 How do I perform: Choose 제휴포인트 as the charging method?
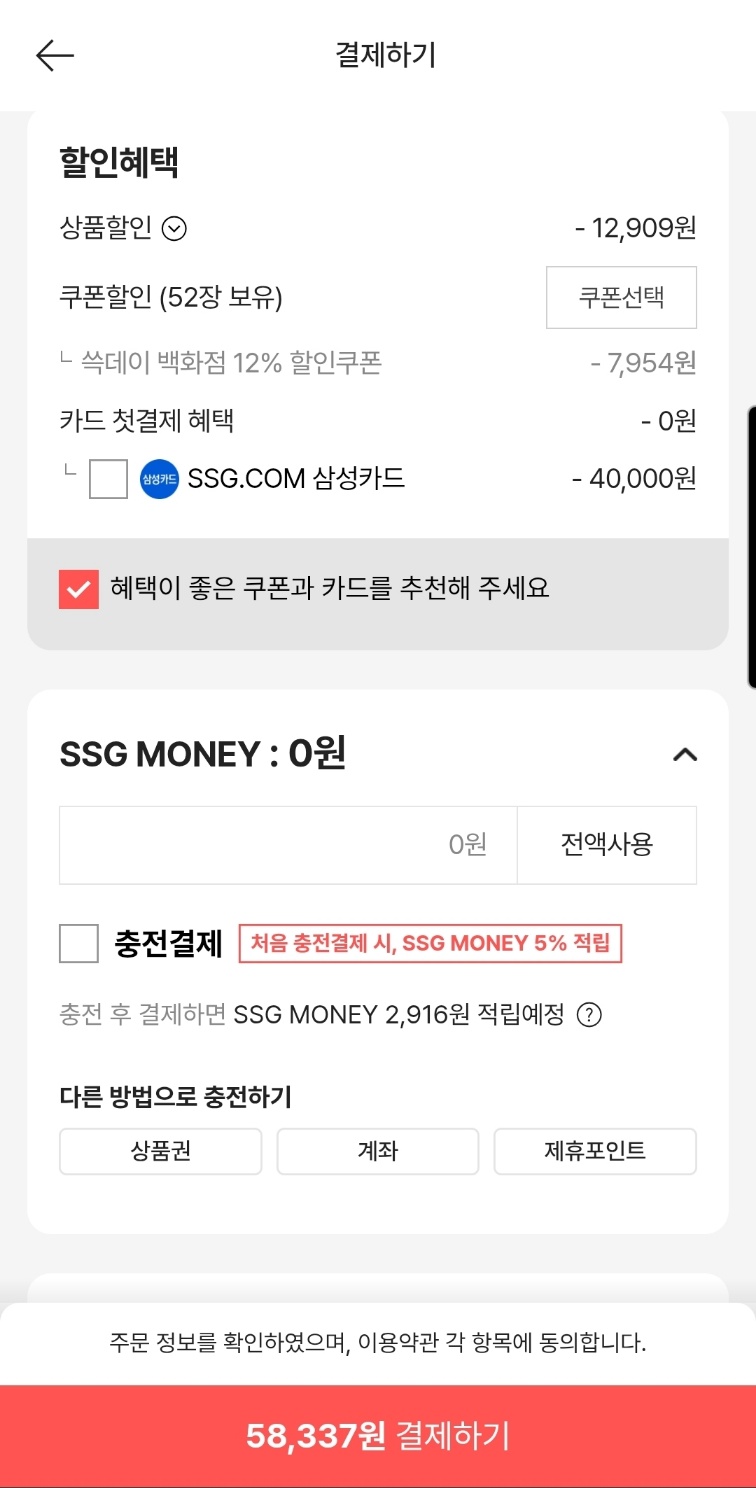pos(595,1151)
